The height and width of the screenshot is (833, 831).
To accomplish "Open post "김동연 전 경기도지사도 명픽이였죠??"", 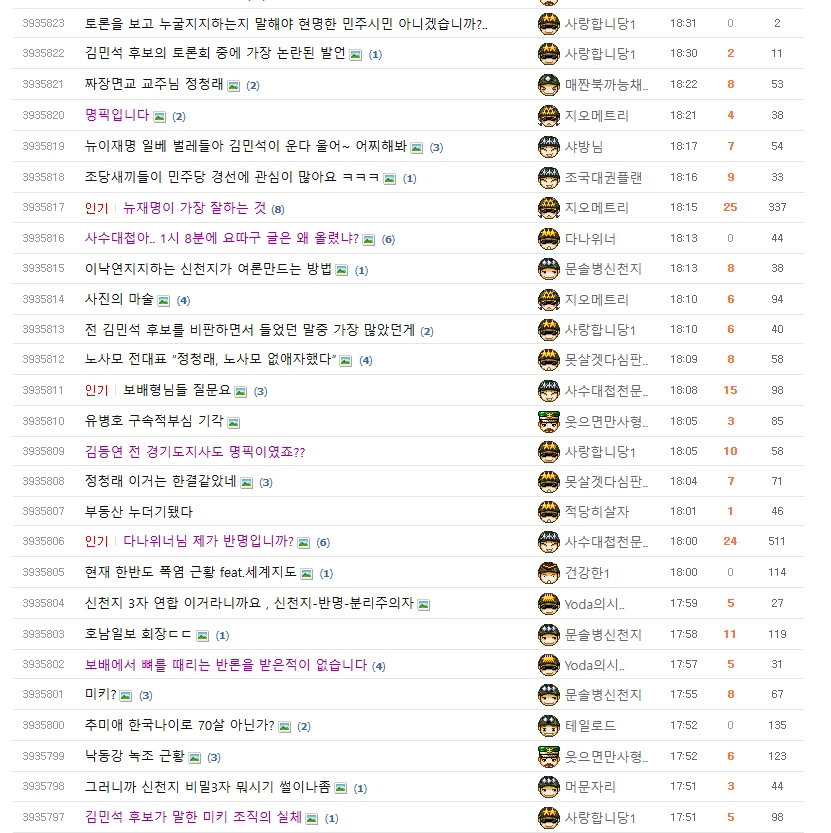I will click(195, 452).
